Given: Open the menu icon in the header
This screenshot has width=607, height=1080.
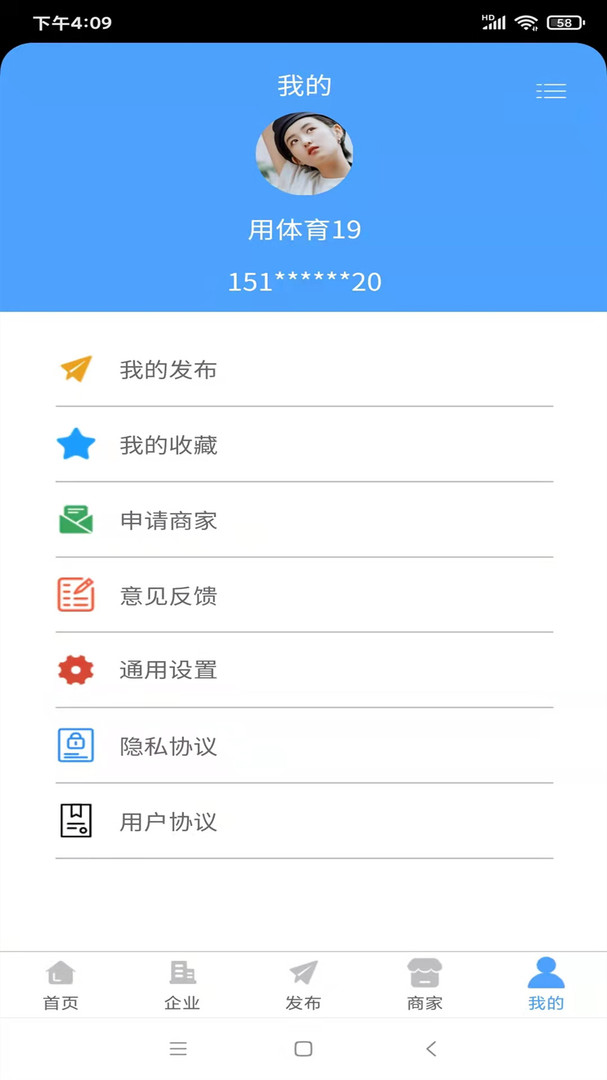Looking at the screenshot, I should (x=551, y=91).
